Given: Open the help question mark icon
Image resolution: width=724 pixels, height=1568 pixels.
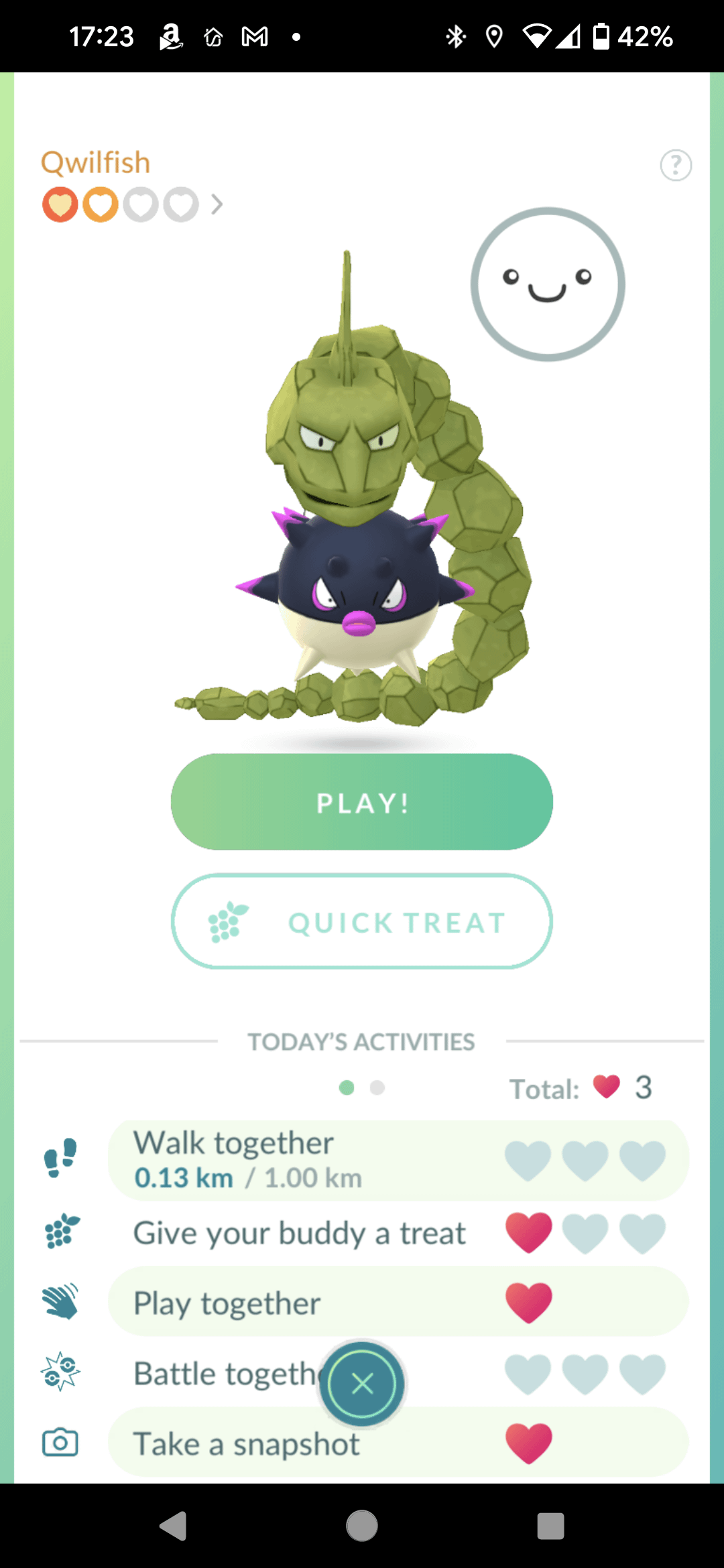Looking at the screenshot, I should [x=676, y=165].
